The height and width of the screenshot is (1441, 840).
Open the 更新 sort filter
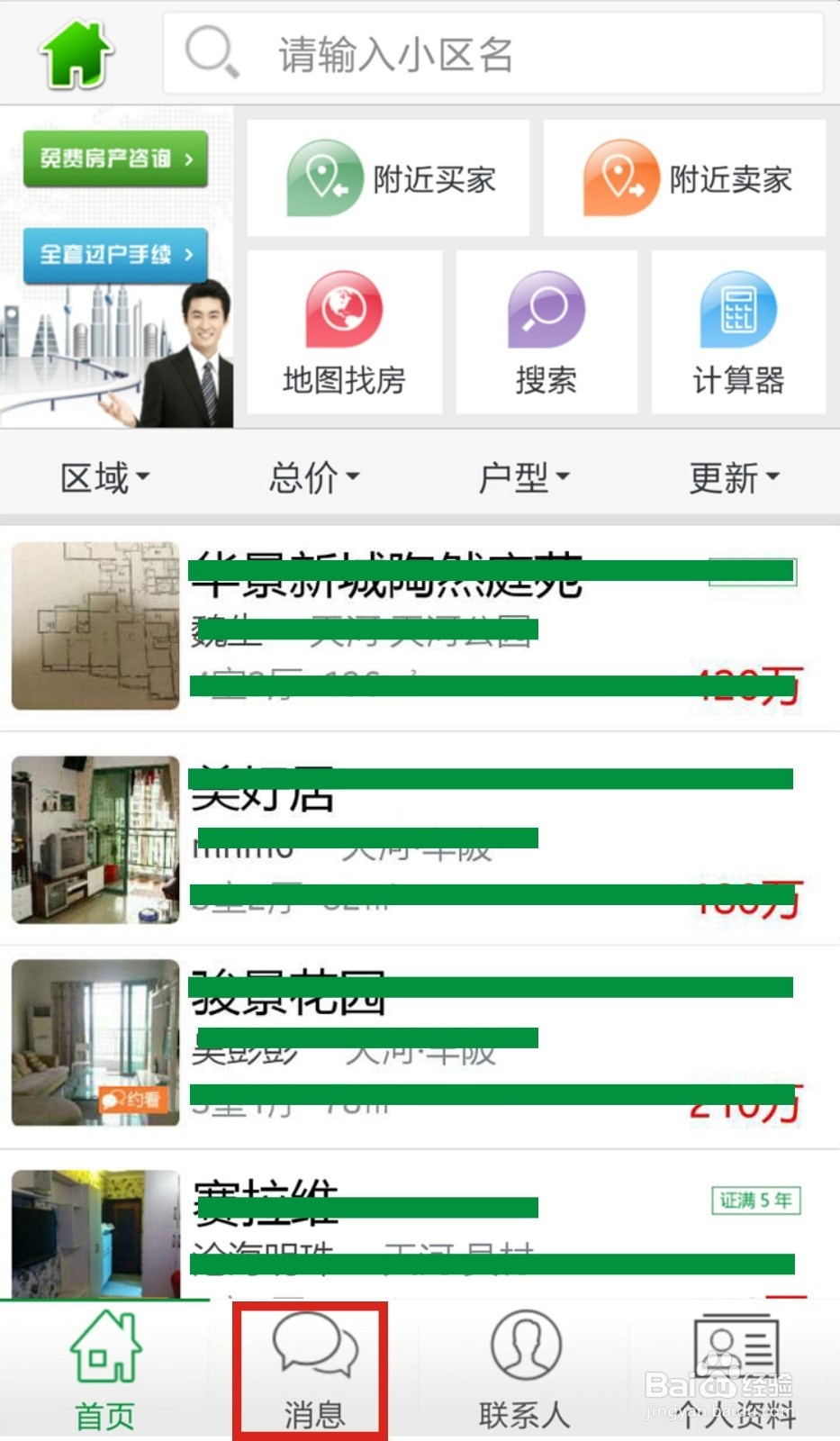coord(732,477)
